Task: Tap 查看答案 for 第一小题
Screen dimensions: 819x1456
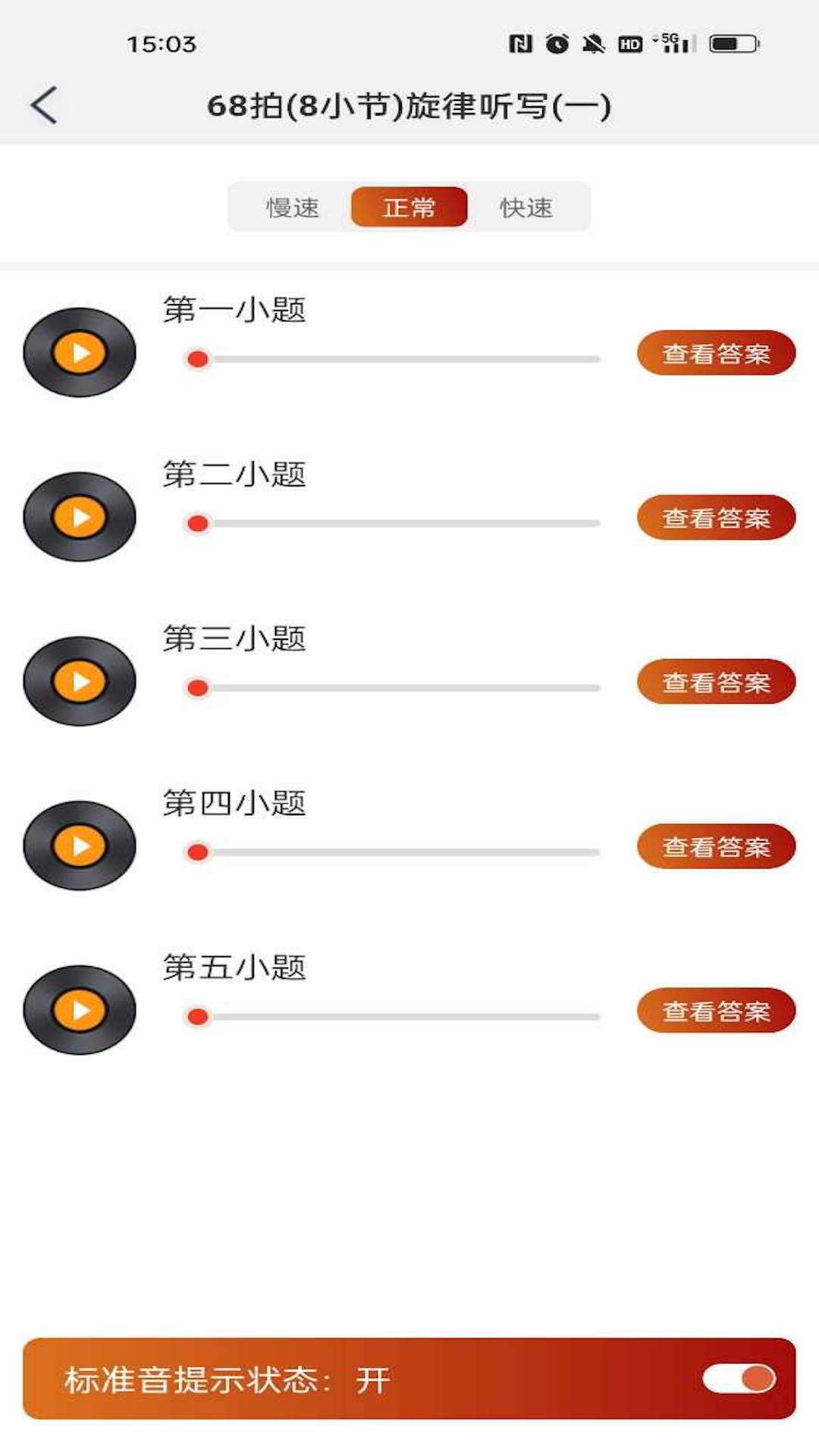Action: tap(716, 353)
